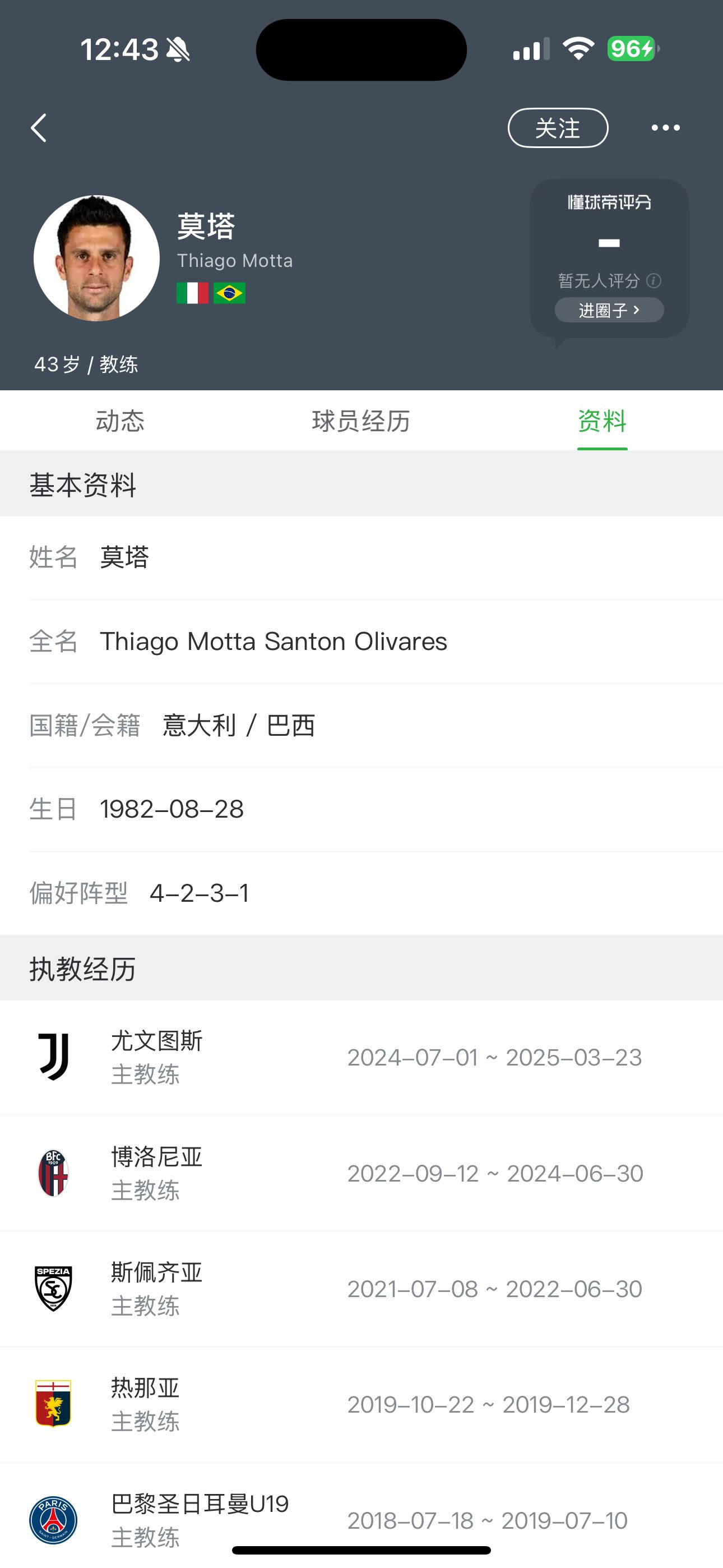Go back using the top-left arrow
The image size is (723, 1568).
pos(39,128)
